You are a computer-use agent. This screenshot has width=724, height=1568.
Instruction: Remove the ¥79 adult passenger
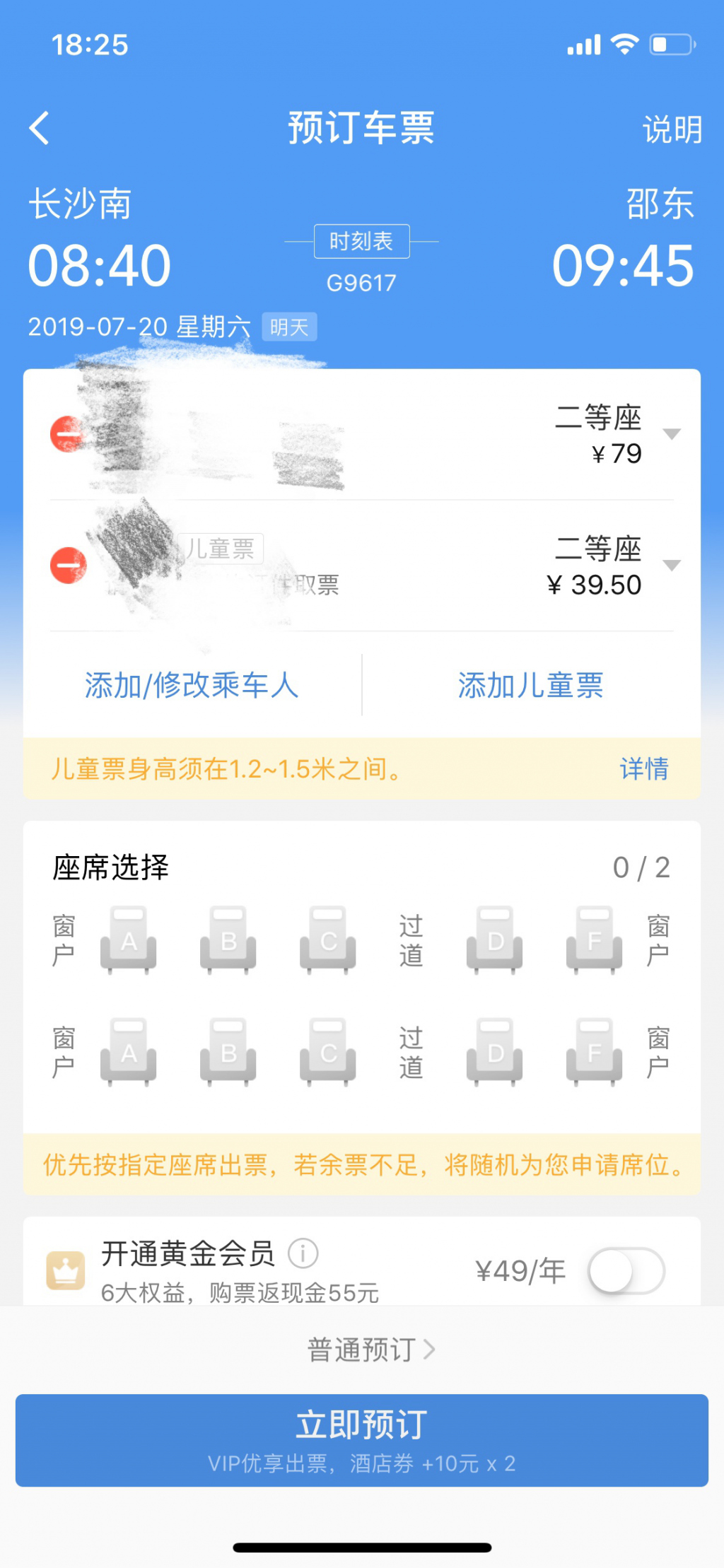(68, 434)
